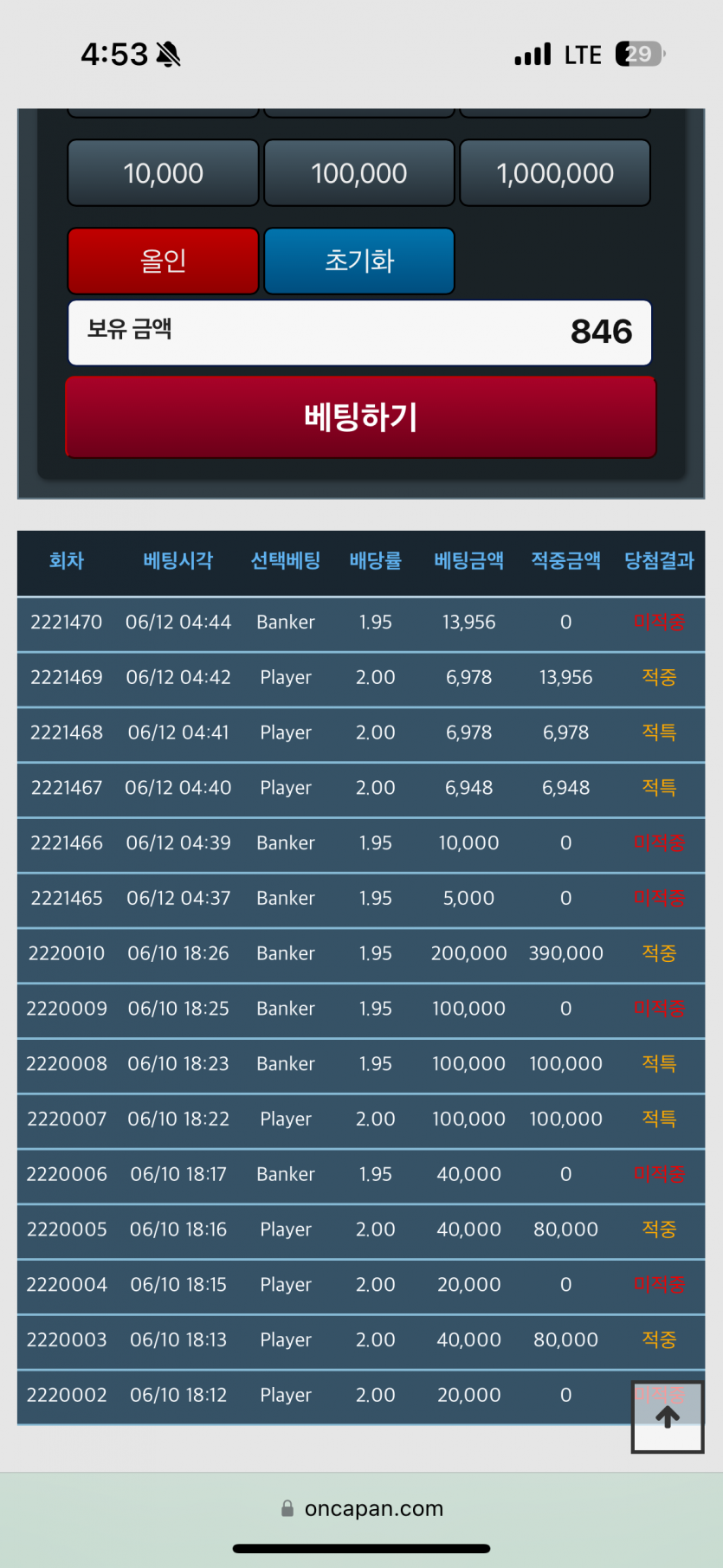Tap the red 올인 all-in button

[x=163, y=261]
